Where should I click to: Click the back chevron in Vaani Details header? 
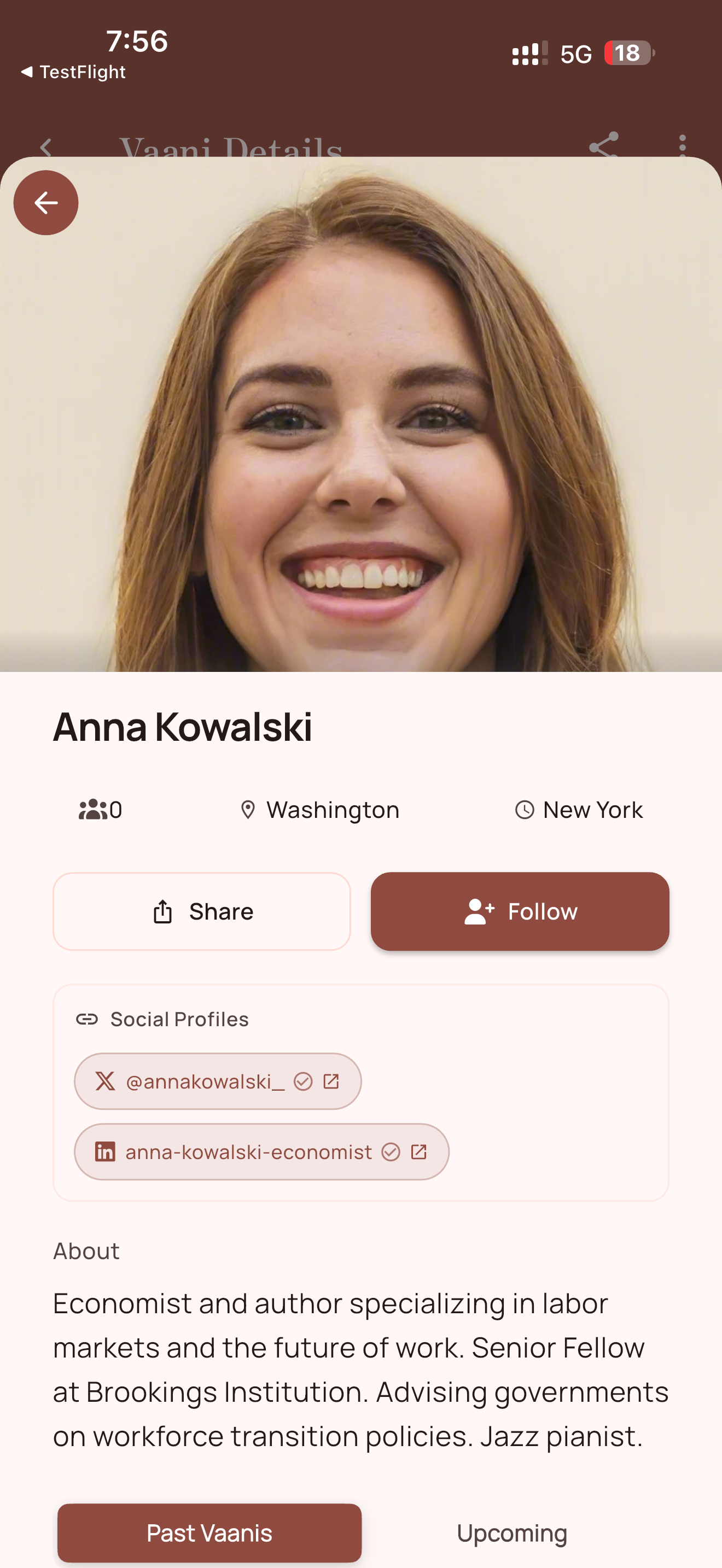coord(46,146)
